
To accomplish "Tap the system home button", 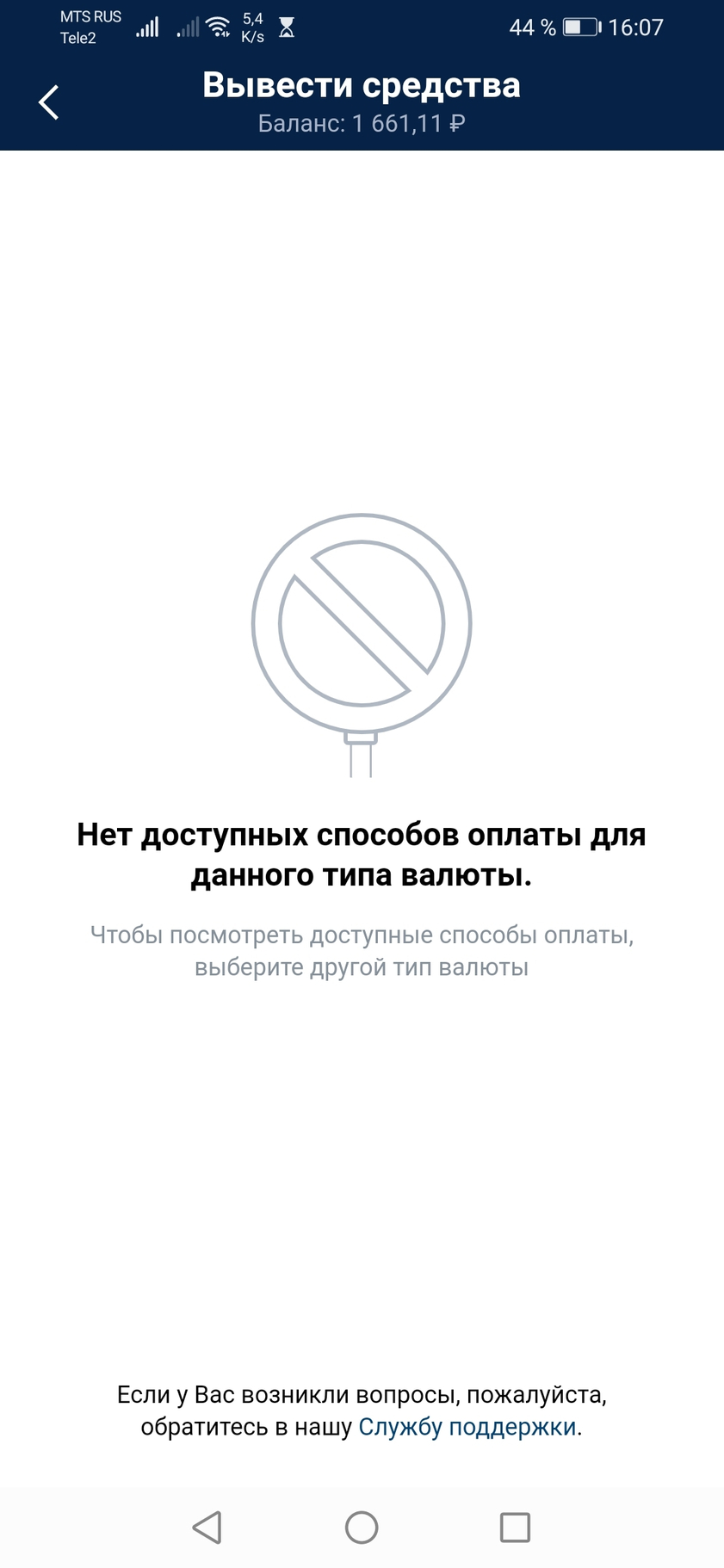I will click(362, 1527).
